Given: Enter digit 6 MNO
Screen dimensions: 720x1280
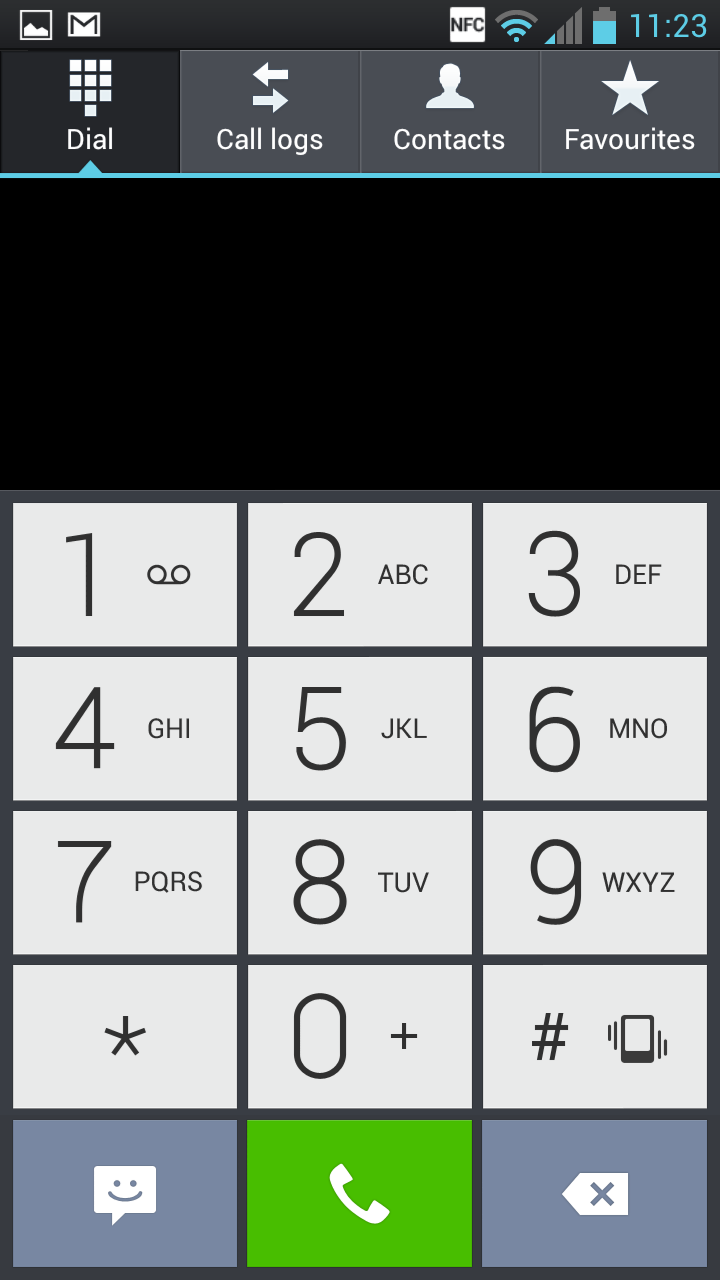Looking at the screenshot, I should 595,728.
